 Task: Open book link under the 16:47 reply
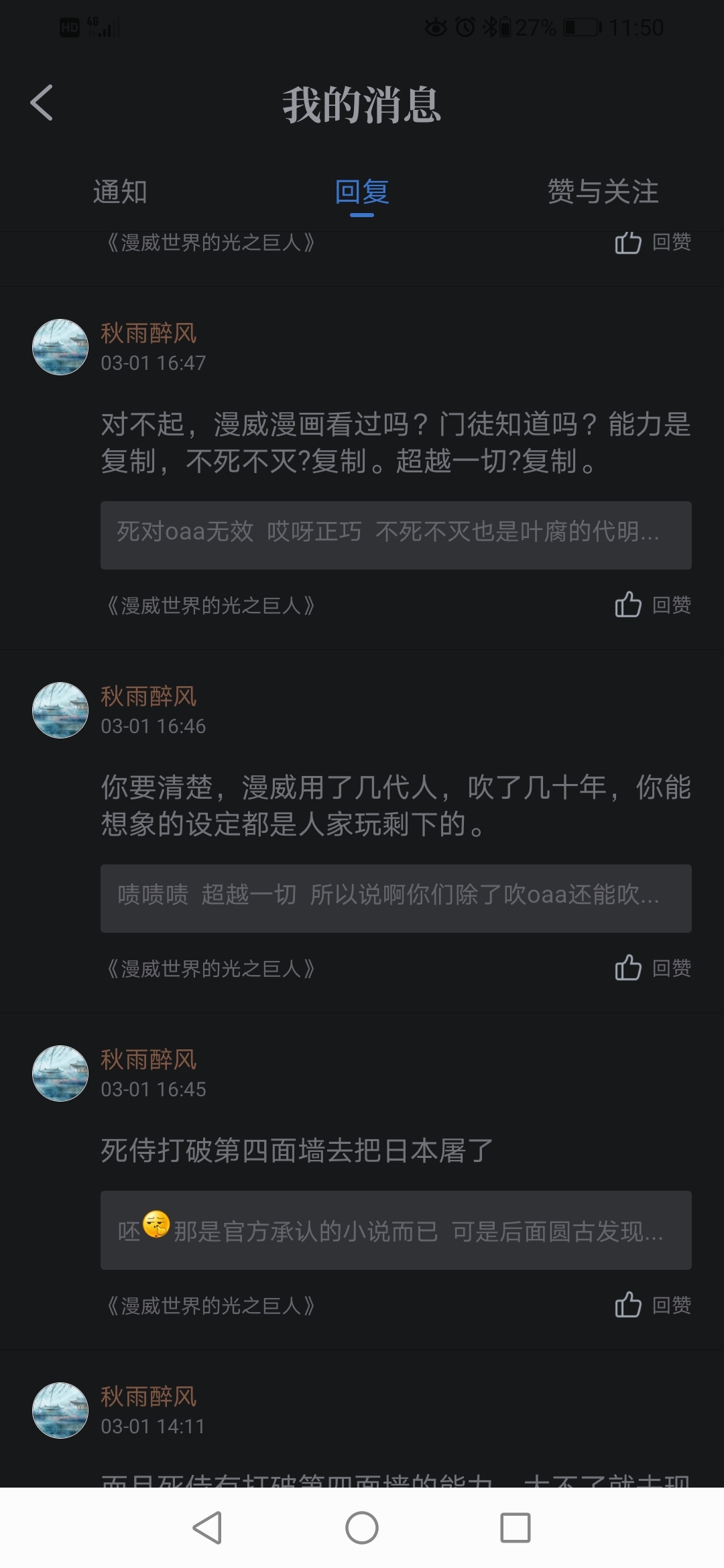click(x=210, y=606)
